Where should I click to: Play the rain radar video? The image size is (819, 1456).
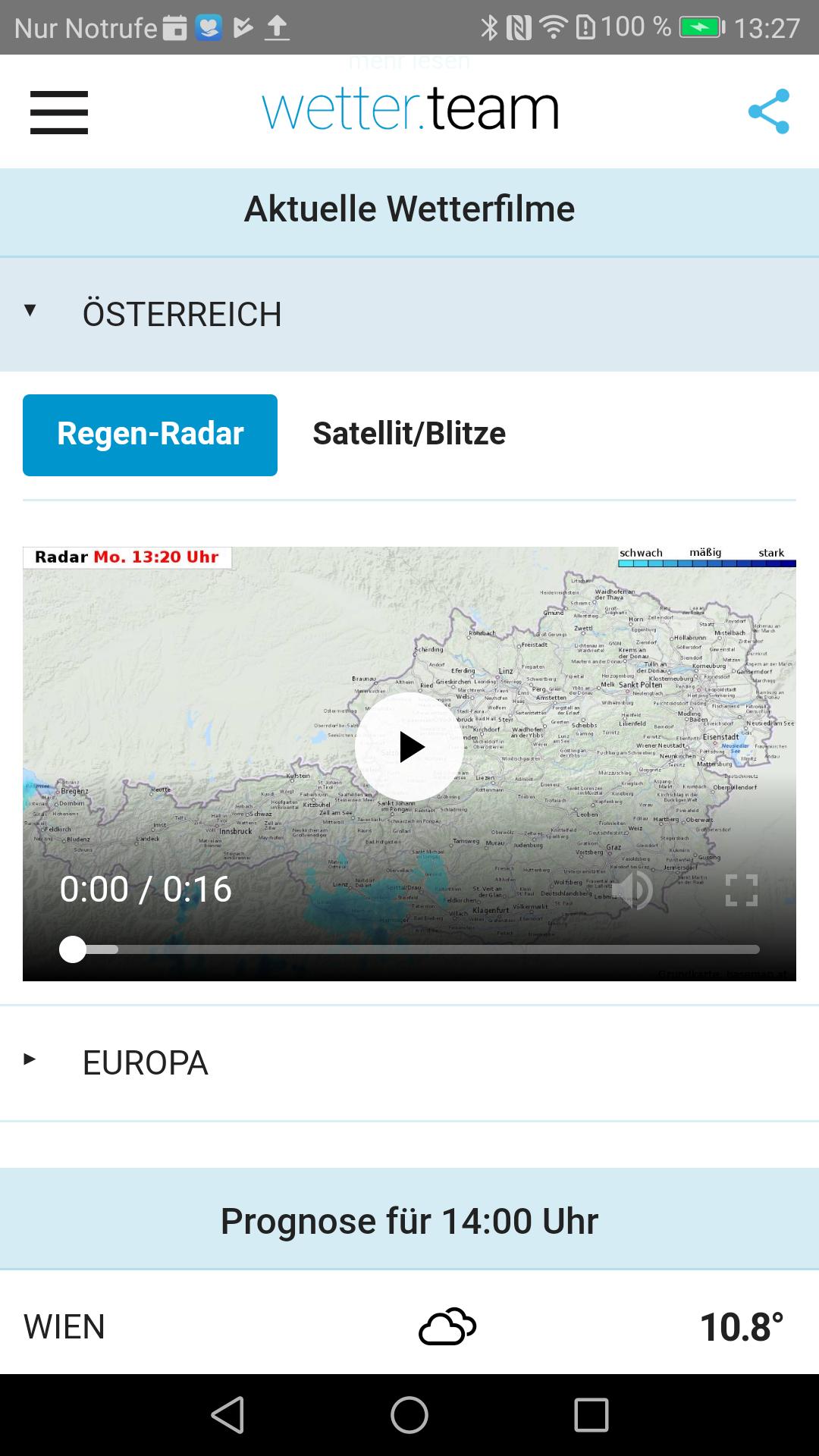(409, 747)
